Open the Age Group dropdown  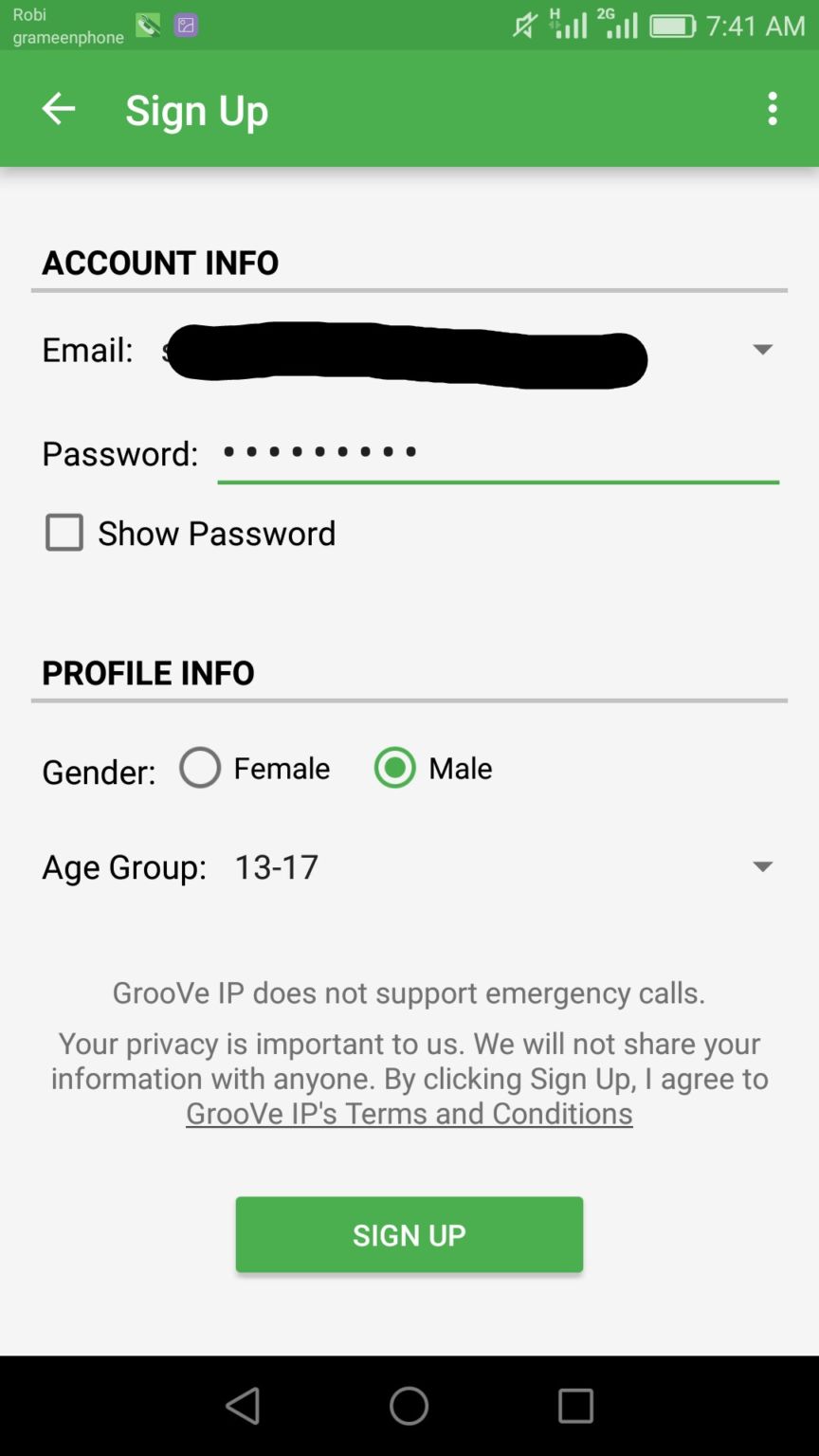click(x=762, y=866)
